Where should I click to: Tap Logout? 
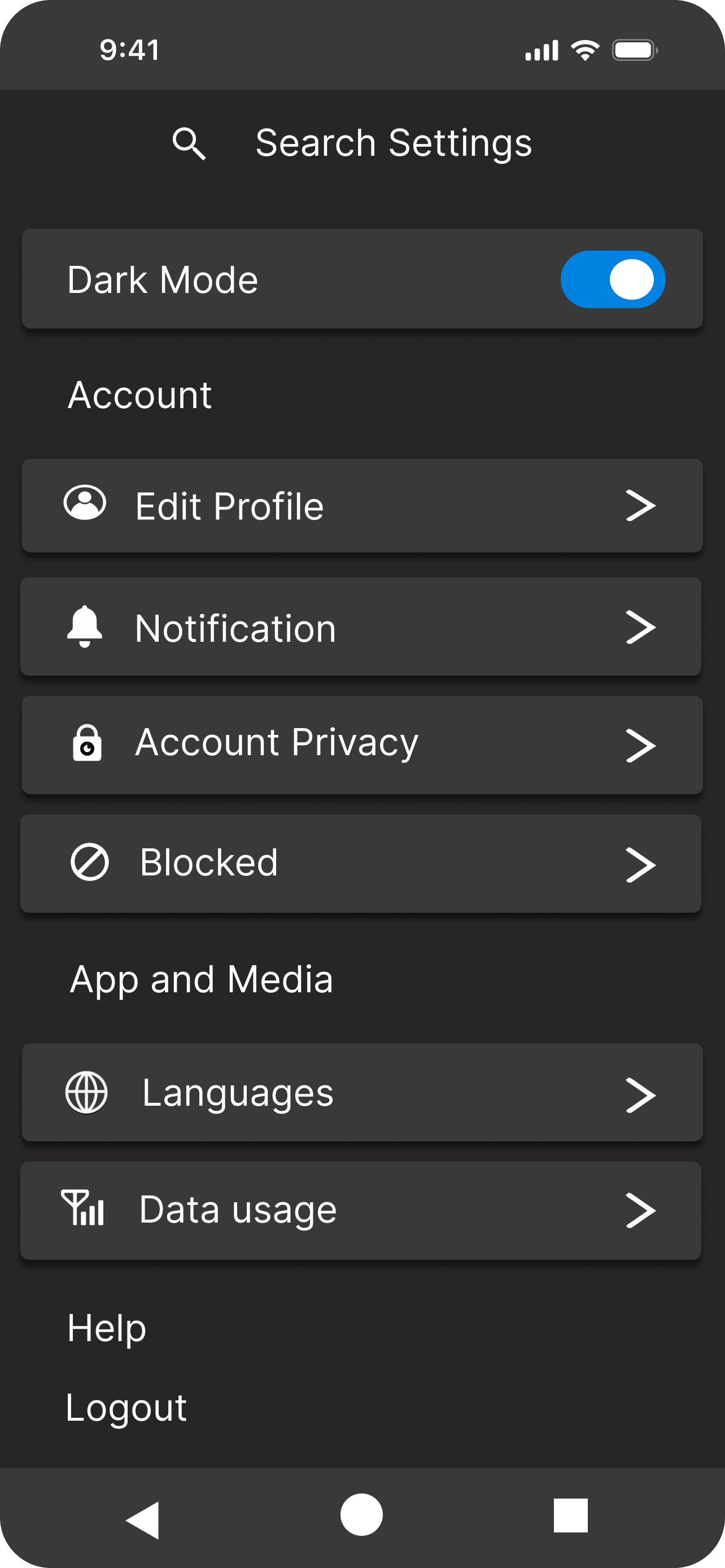[x=126, y=1407]
